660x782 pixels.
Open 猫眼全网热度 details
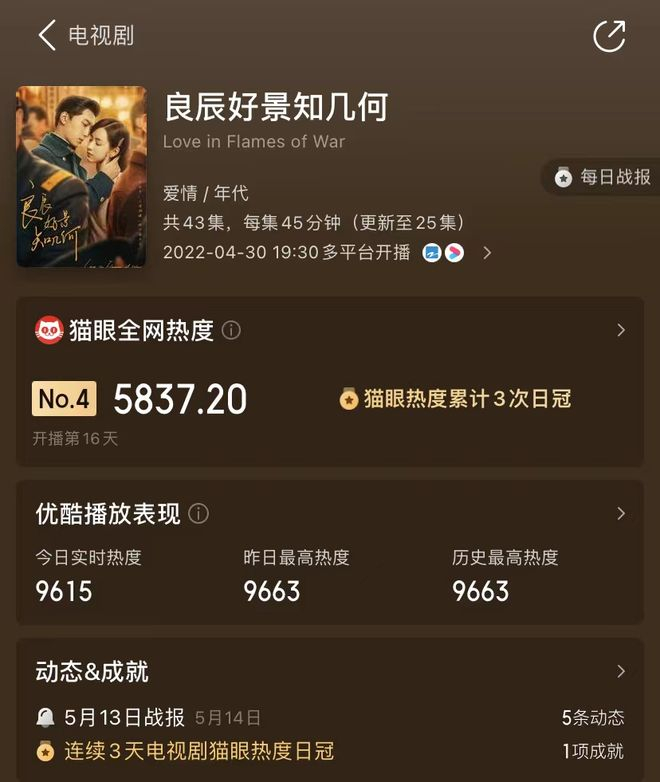(x=620, y=330)
